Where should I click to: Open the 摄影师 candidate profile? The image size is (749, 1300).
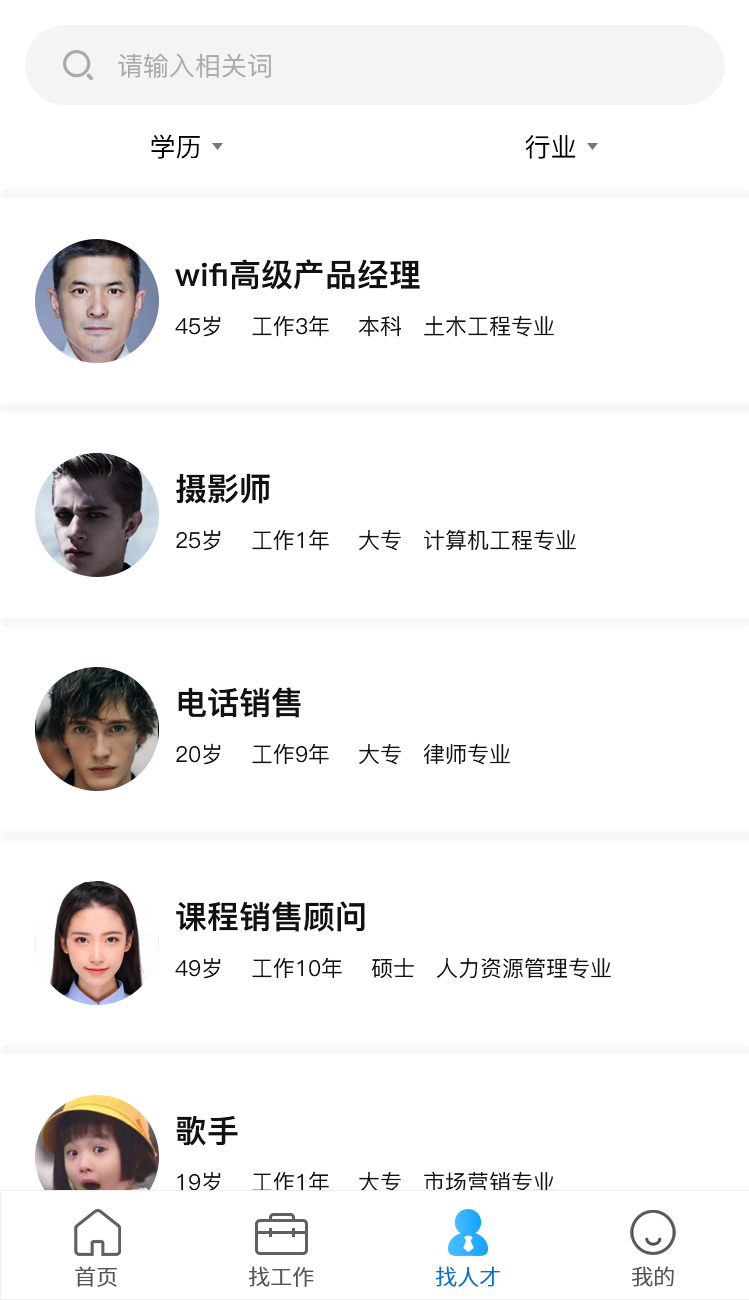point(374,515)
